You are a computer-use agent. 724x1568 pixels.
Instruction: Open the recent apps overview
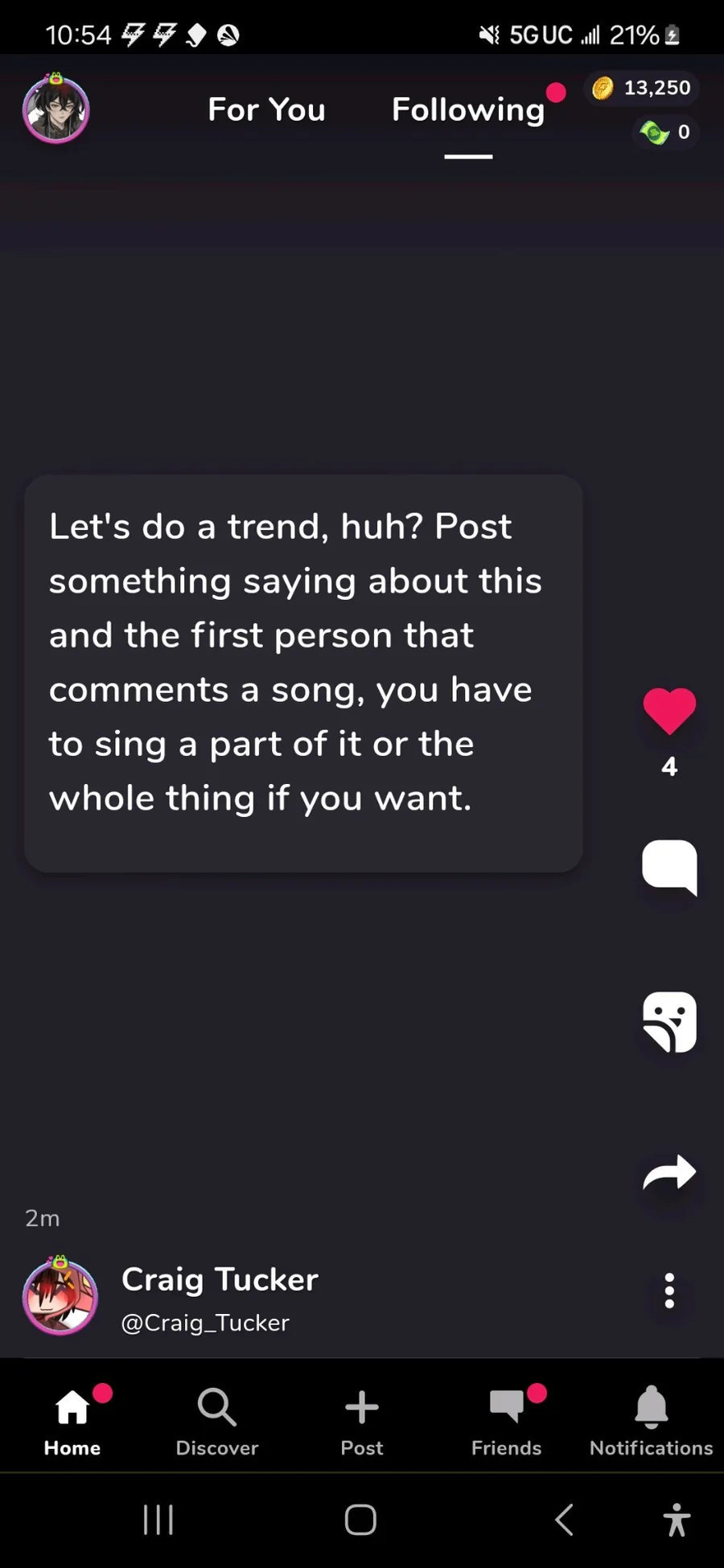point(158,1520)
